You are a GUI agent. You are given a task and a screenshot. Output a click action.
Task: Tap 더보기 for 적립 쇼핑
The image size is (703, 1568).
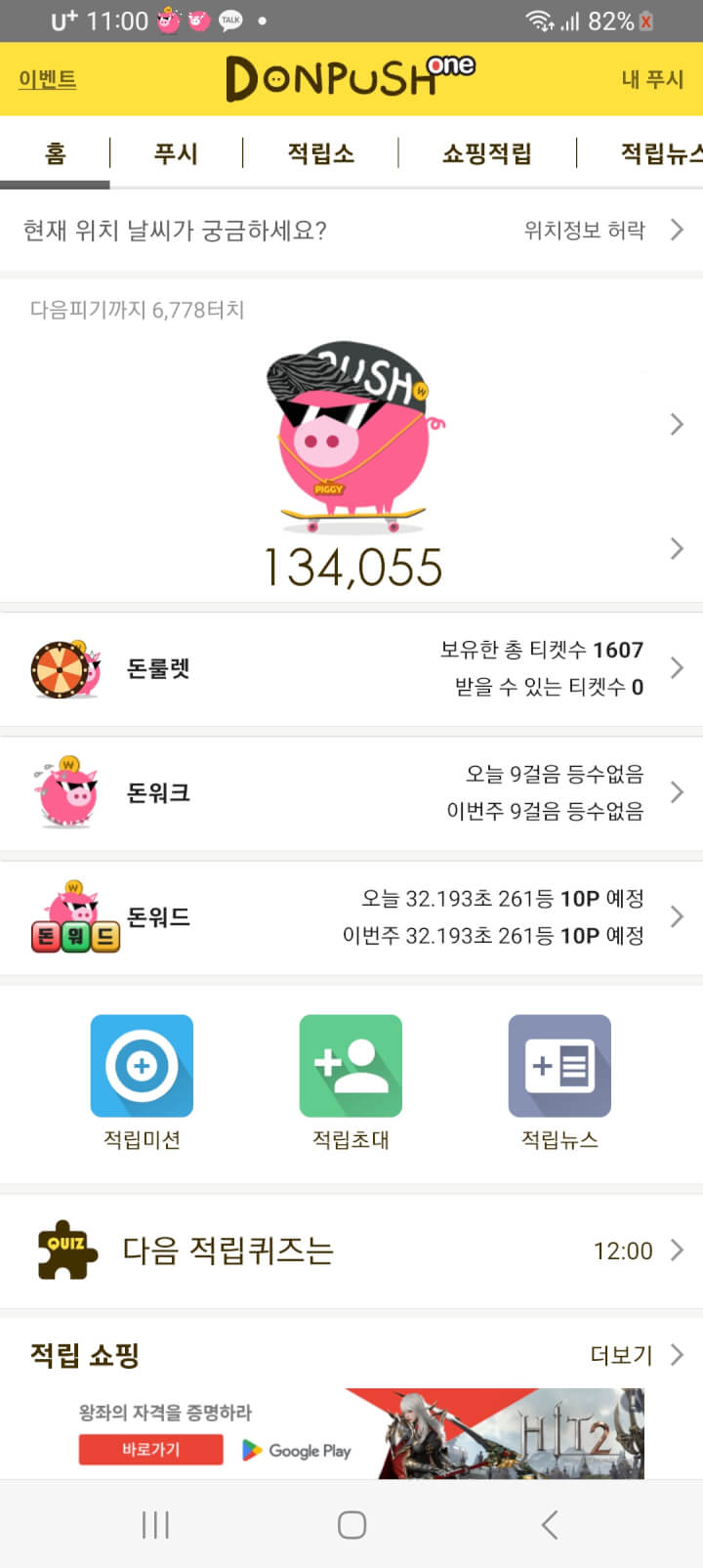pyautogui.click(x=635, y=1355)
